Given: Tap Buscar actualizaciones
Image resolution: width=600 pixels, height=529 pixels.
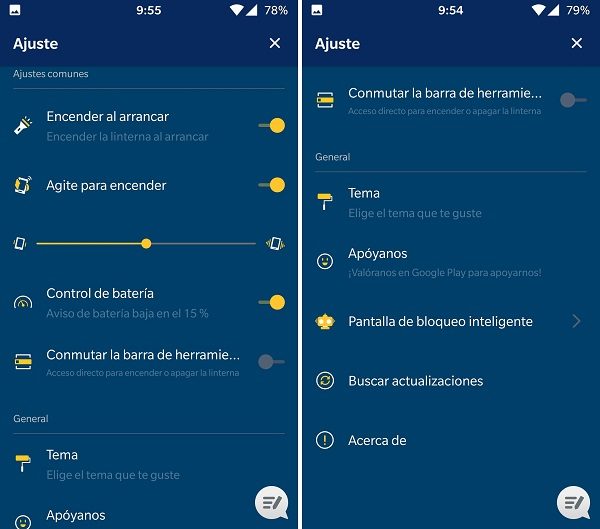Looking at the screenshot, I should tap(415, 381).
